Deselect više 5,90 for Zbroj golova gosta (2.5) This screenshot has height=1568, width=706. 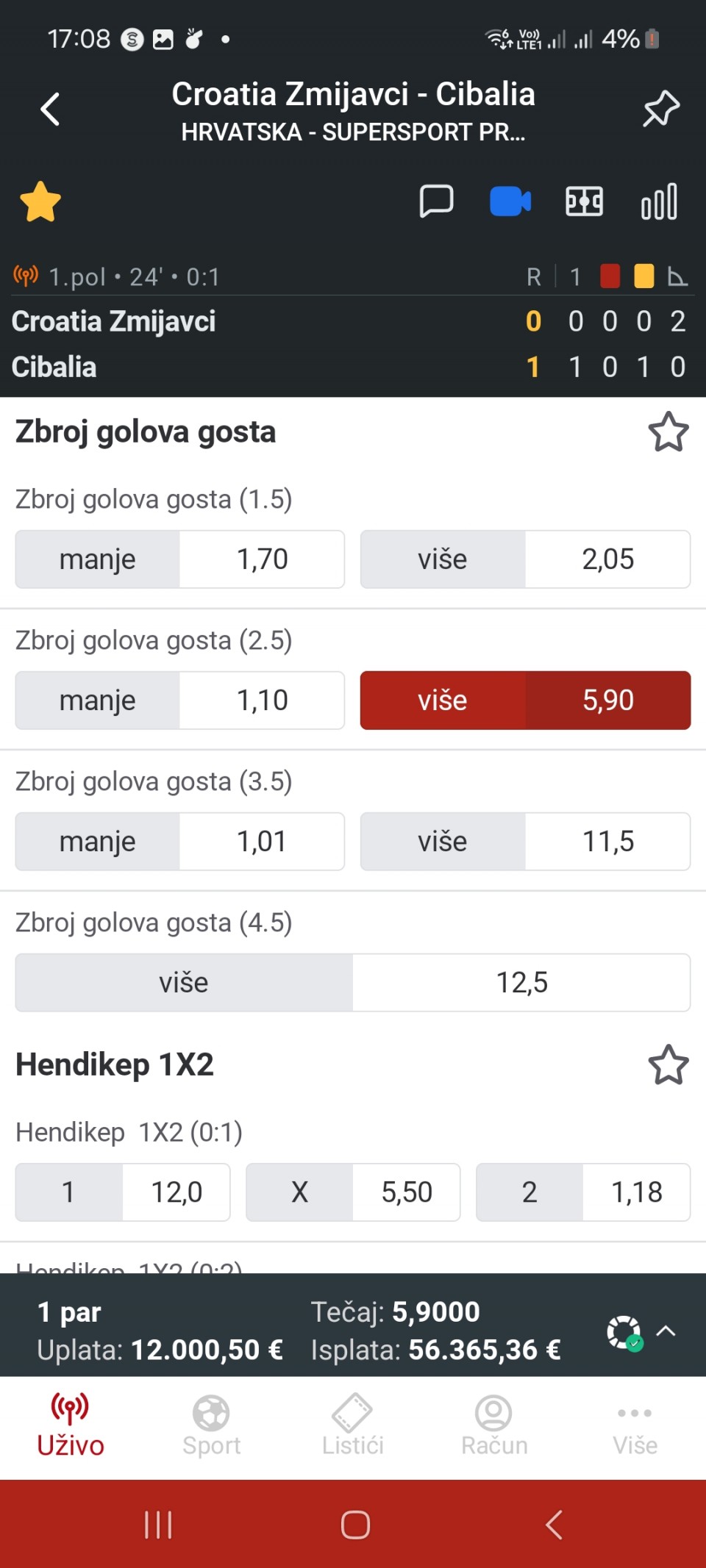(525, 701)
